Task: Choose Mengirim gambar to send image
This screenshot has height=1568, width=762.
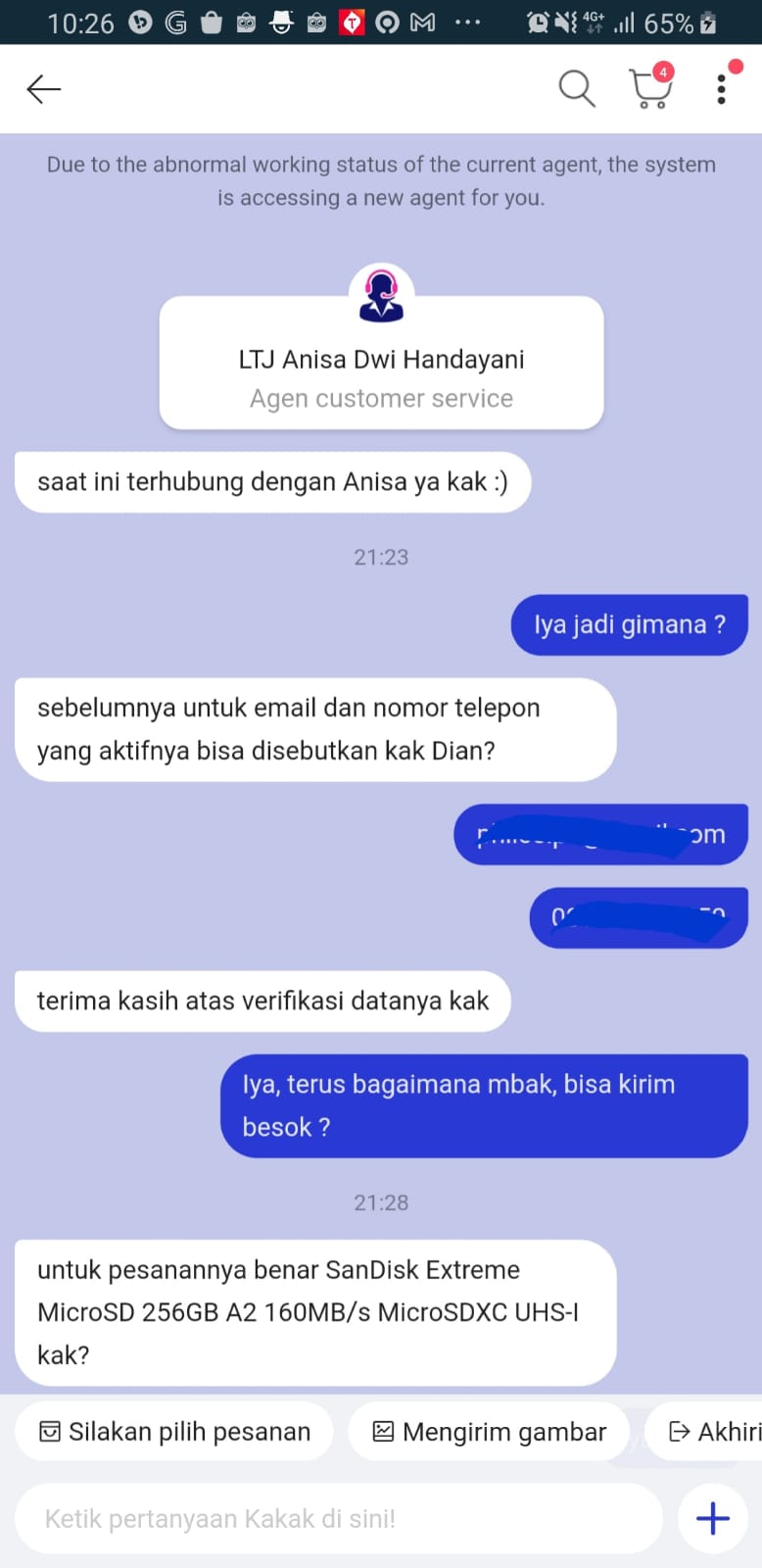Action: pyautogui.click(x=490, y=1432)
